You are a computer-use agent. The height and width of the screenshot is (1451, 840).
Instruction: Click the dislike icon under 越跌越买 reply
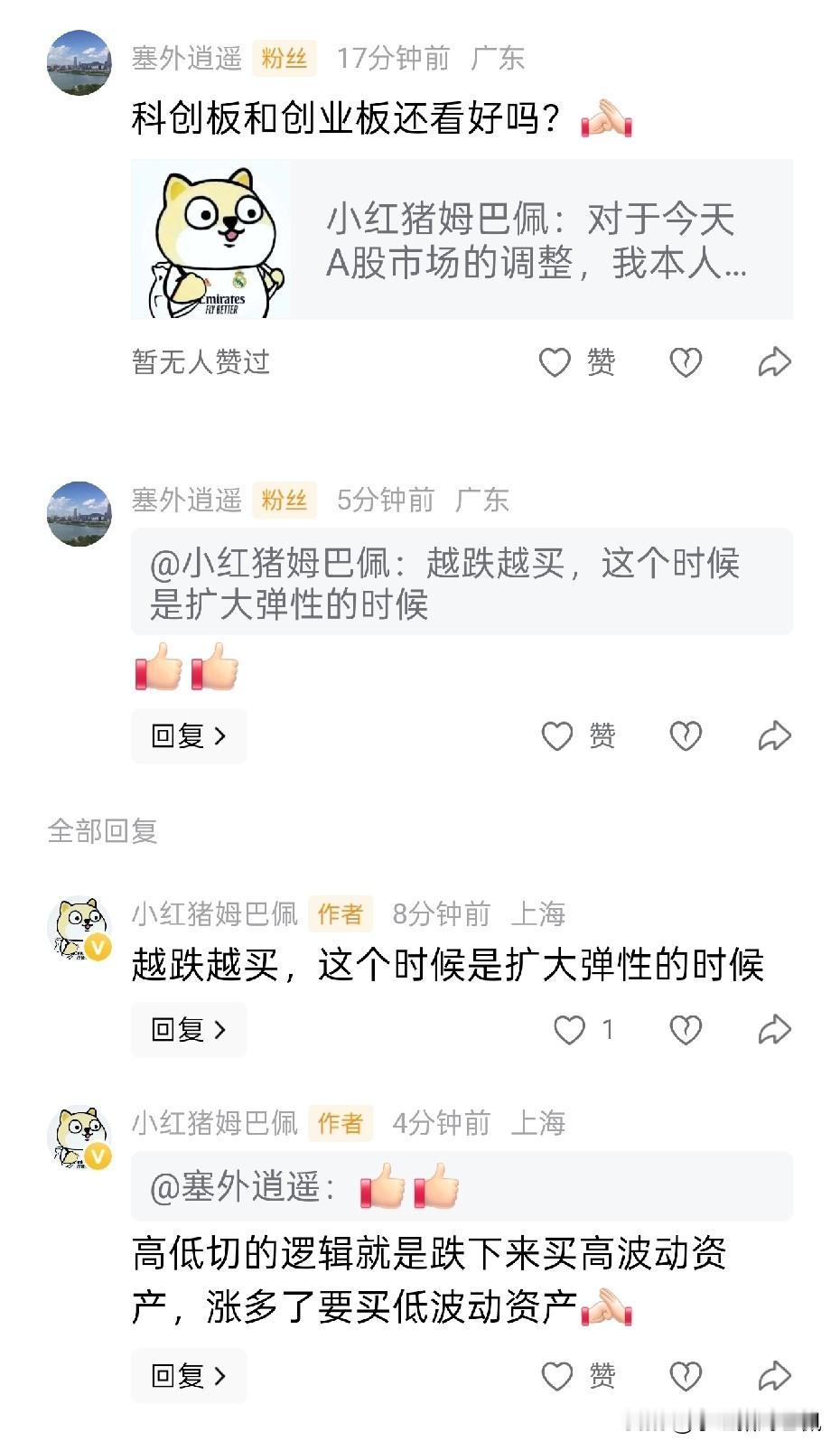point(686,1029)
